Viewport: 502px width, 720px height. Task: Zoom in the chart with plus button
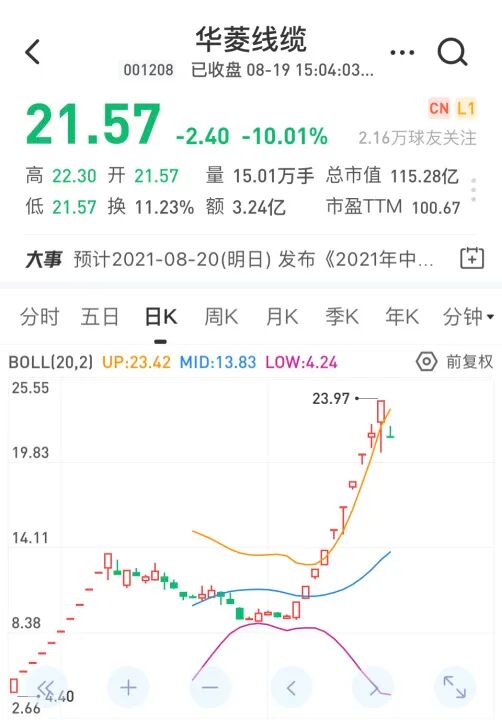point(128,687)
